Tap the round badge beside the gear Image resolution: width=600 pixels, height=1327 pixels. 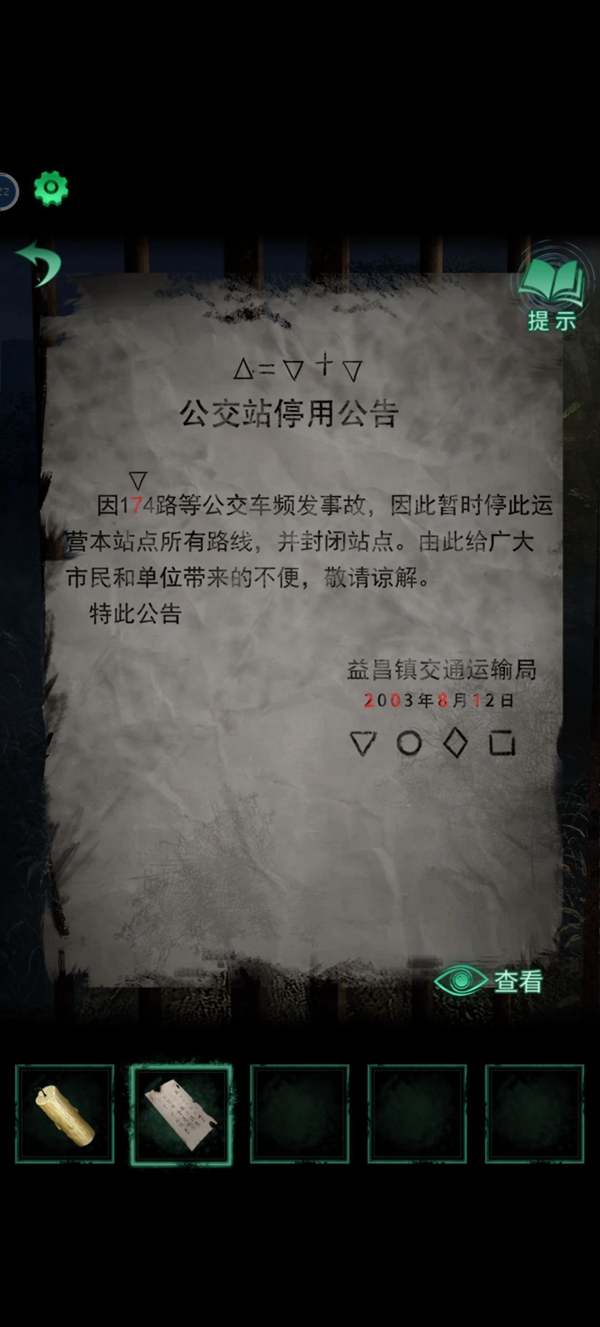[x=6, y=190]
